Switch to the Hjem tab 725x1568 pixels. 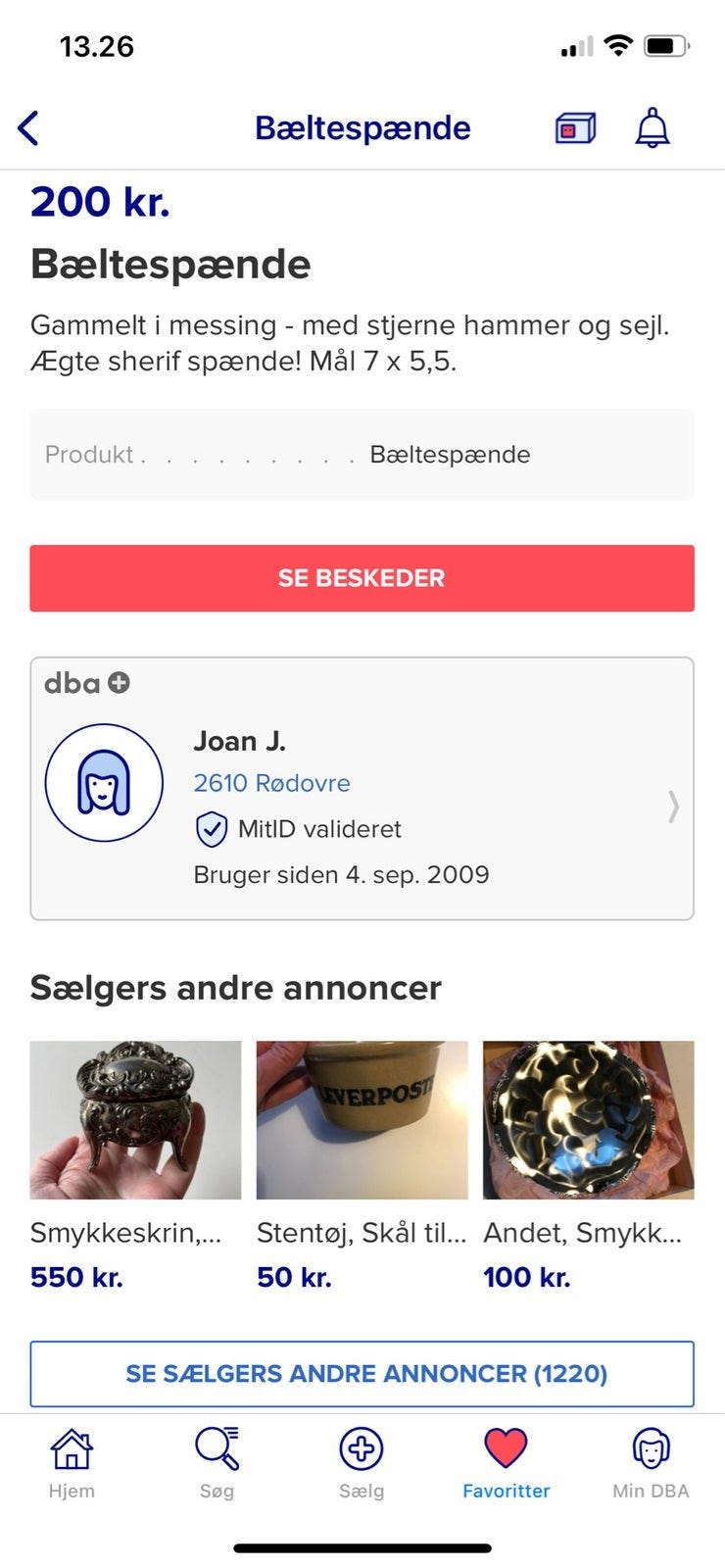coord(72,1462)
